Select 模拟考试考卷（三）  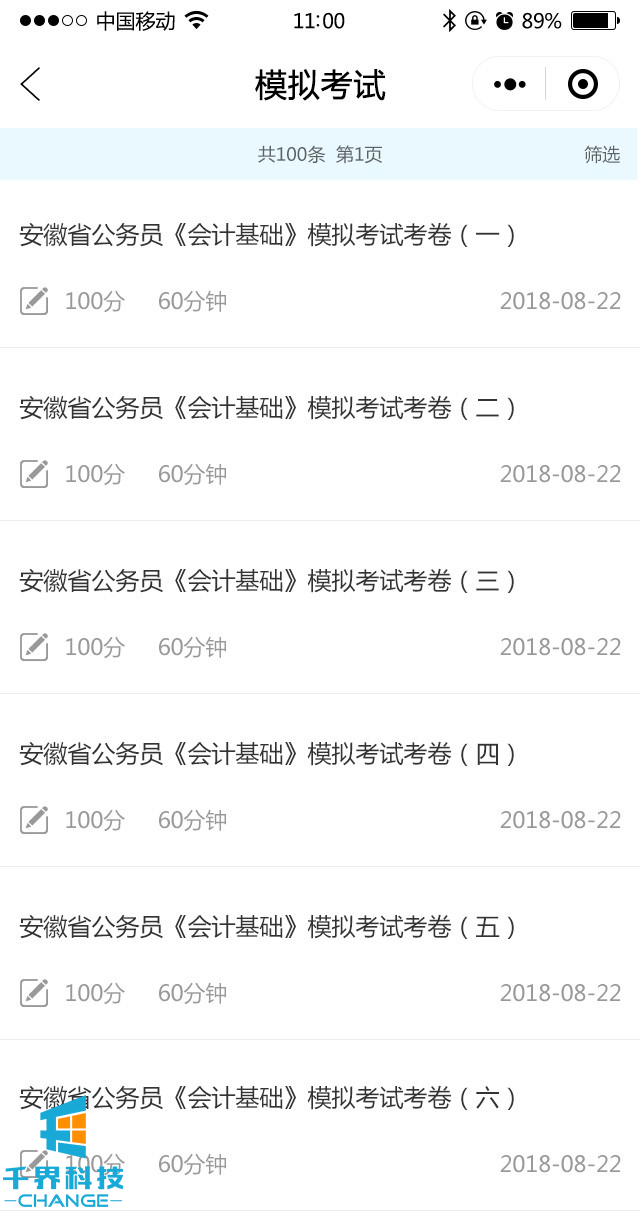click(268, 582)
